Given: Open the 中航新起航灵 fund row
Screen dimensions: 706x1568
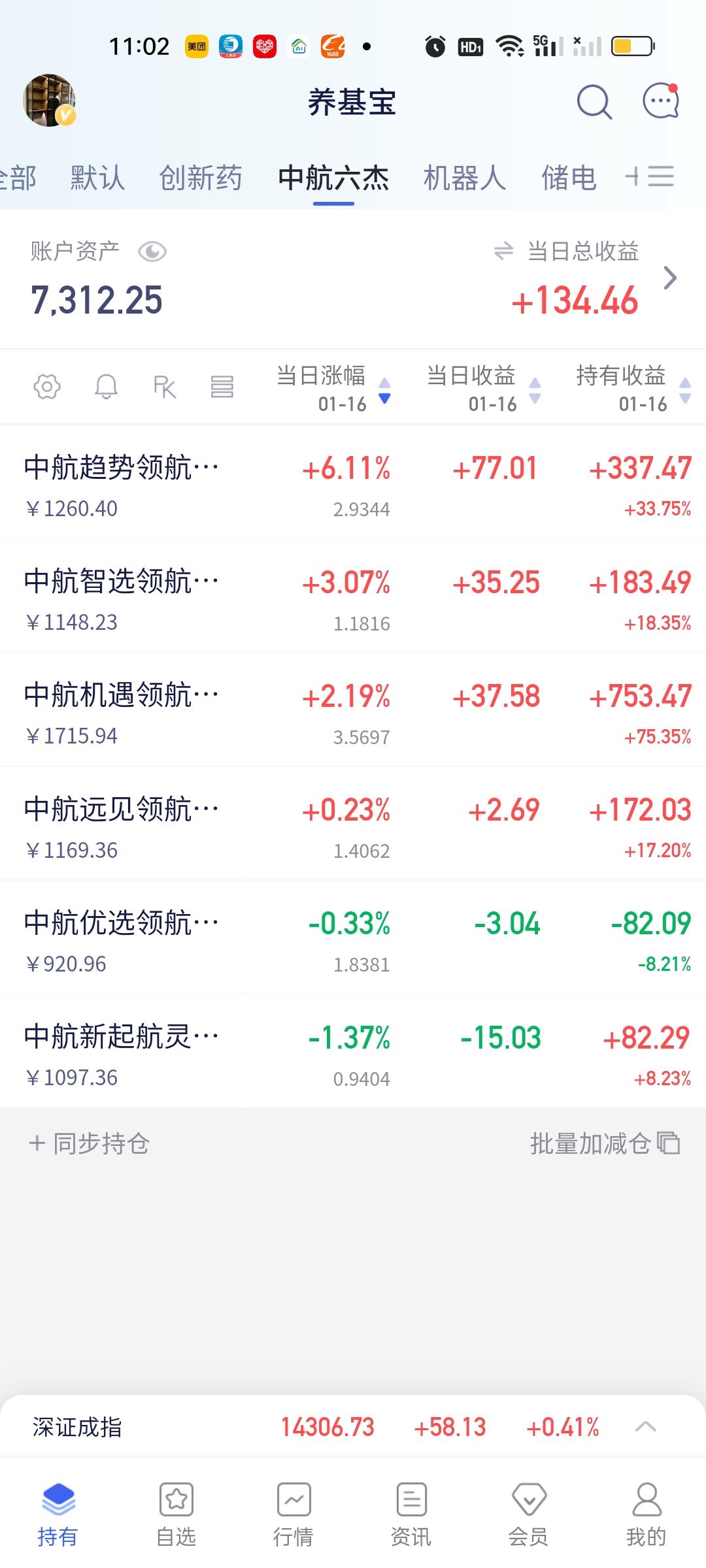Looking at the screenshot, I should (122, 1051).
